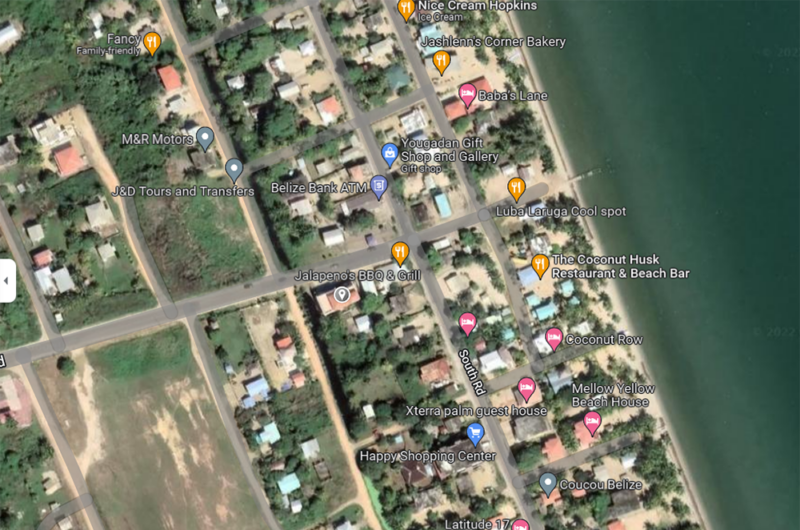Open Mellow Yellow Beach House pin
The image size is (800, 530).
coord(592,422)
